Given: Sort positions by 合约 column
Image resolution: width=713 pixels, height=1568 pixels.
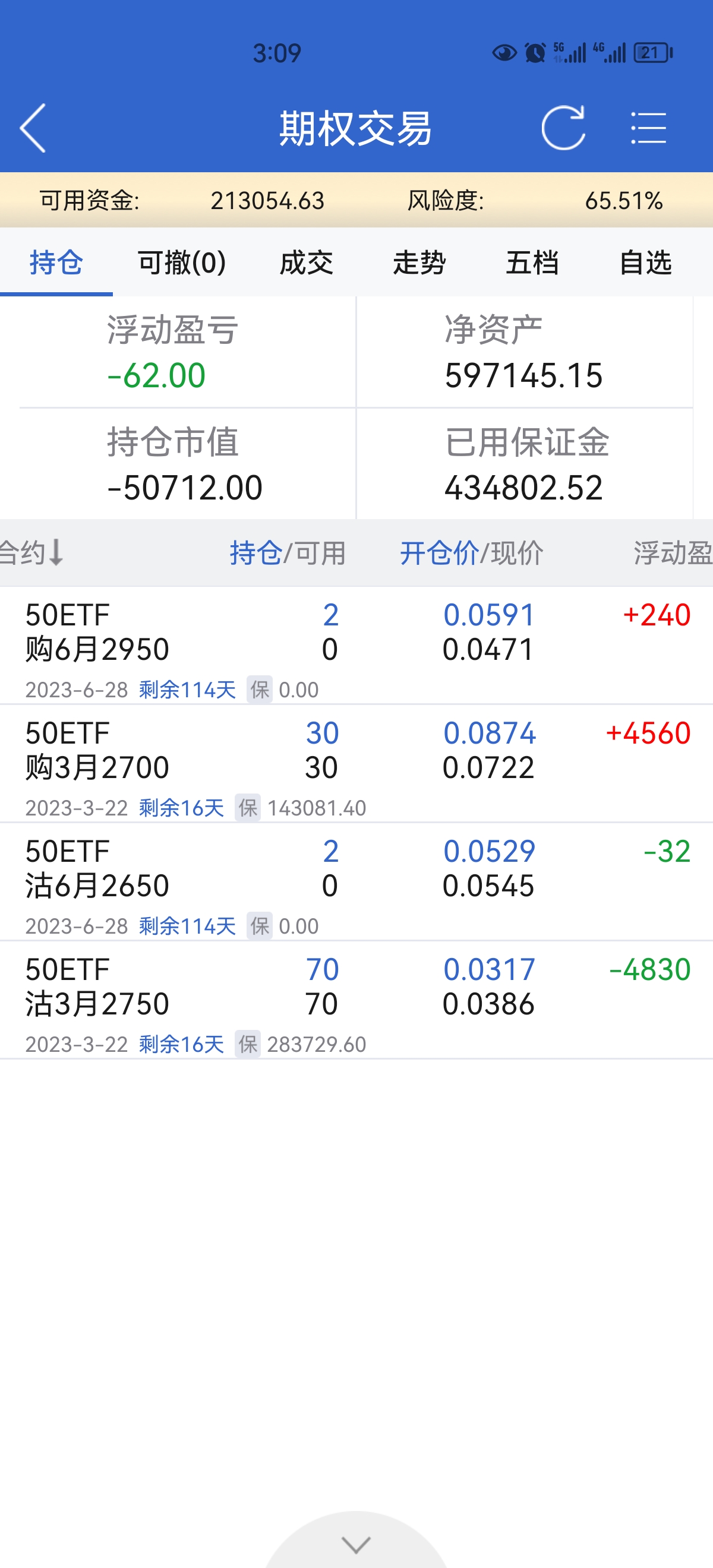Looking at the screenshot, I should click(x=31, y=553).
